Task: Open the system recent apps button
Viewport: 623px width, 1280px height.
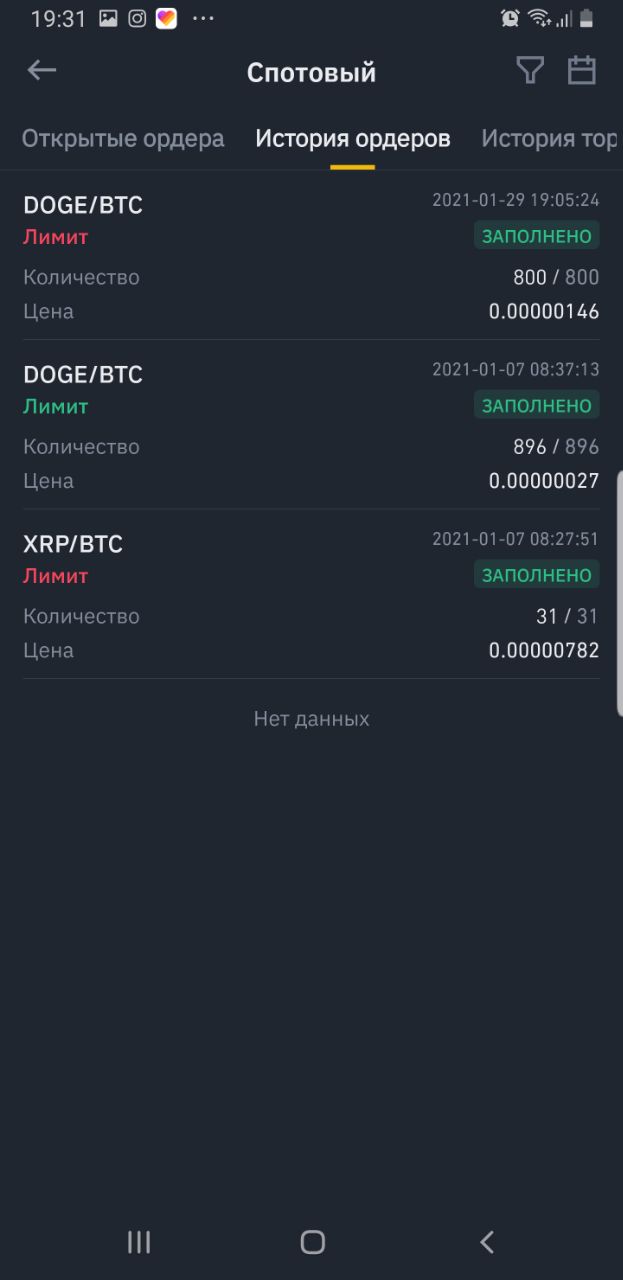Action: pos(139,1242)
